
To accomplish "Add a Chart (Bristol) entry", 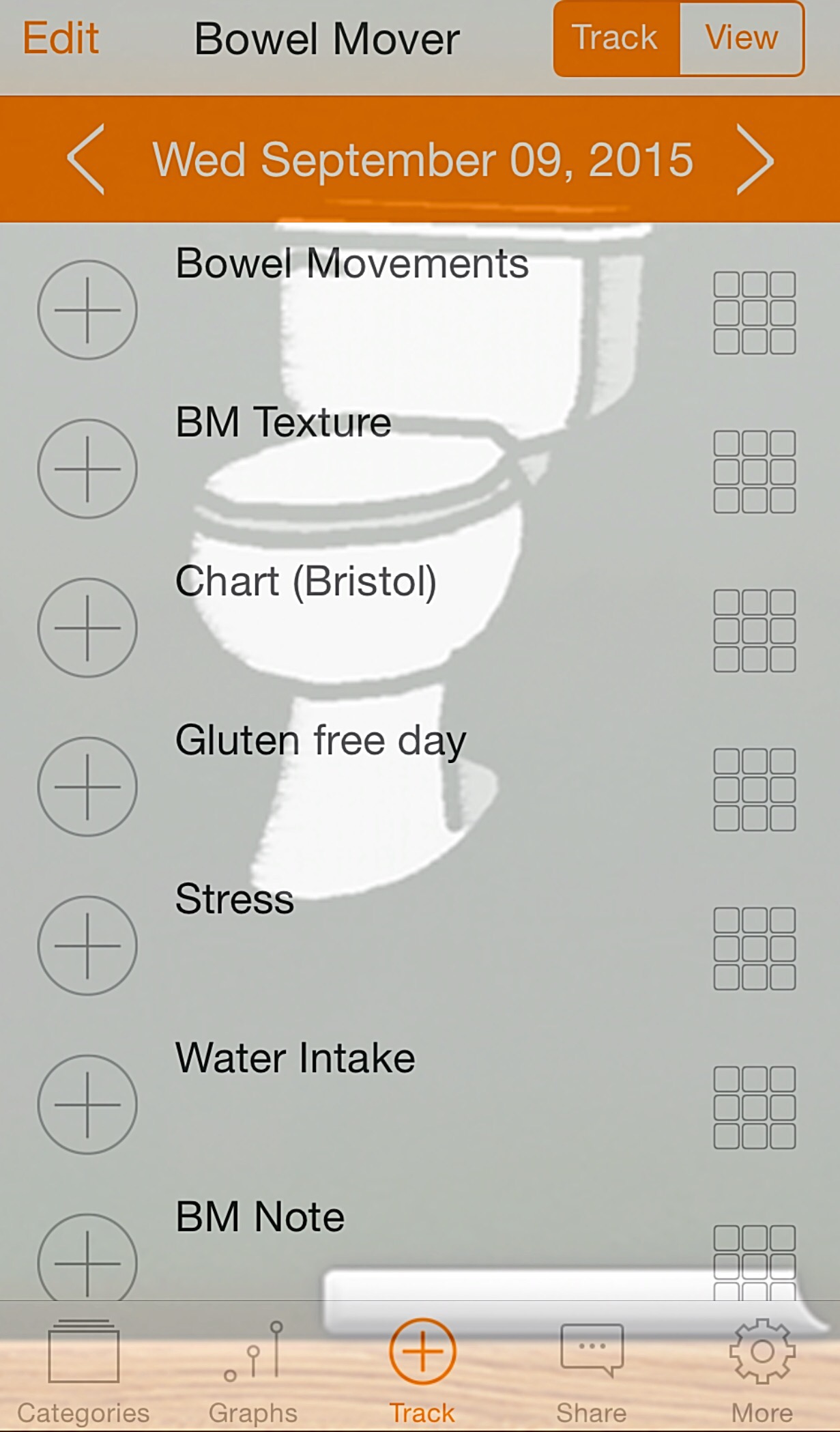I will 87,628.
